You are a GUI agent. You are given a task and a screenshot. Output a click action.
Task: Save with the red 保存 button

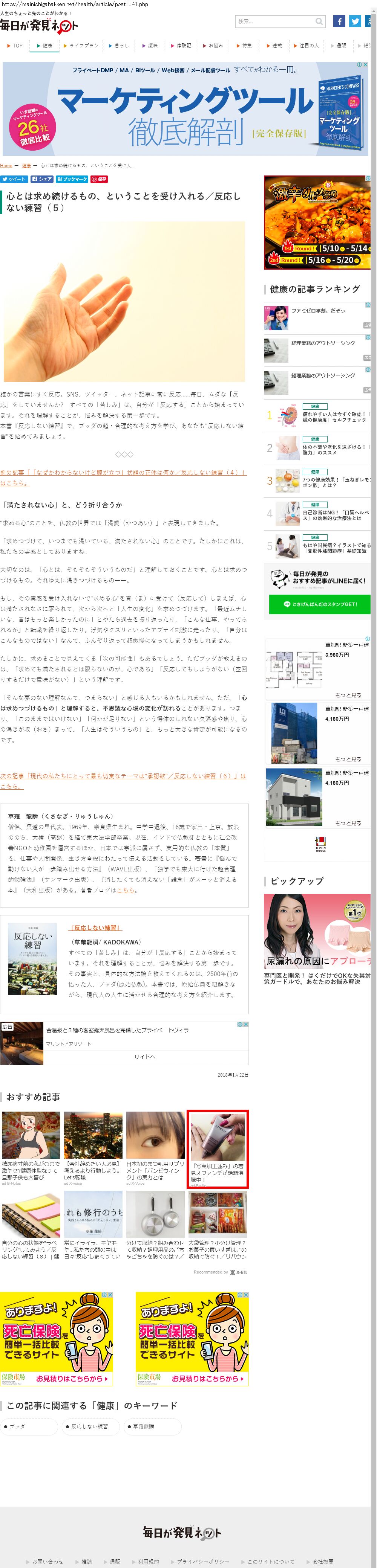(x=99, y=179)
